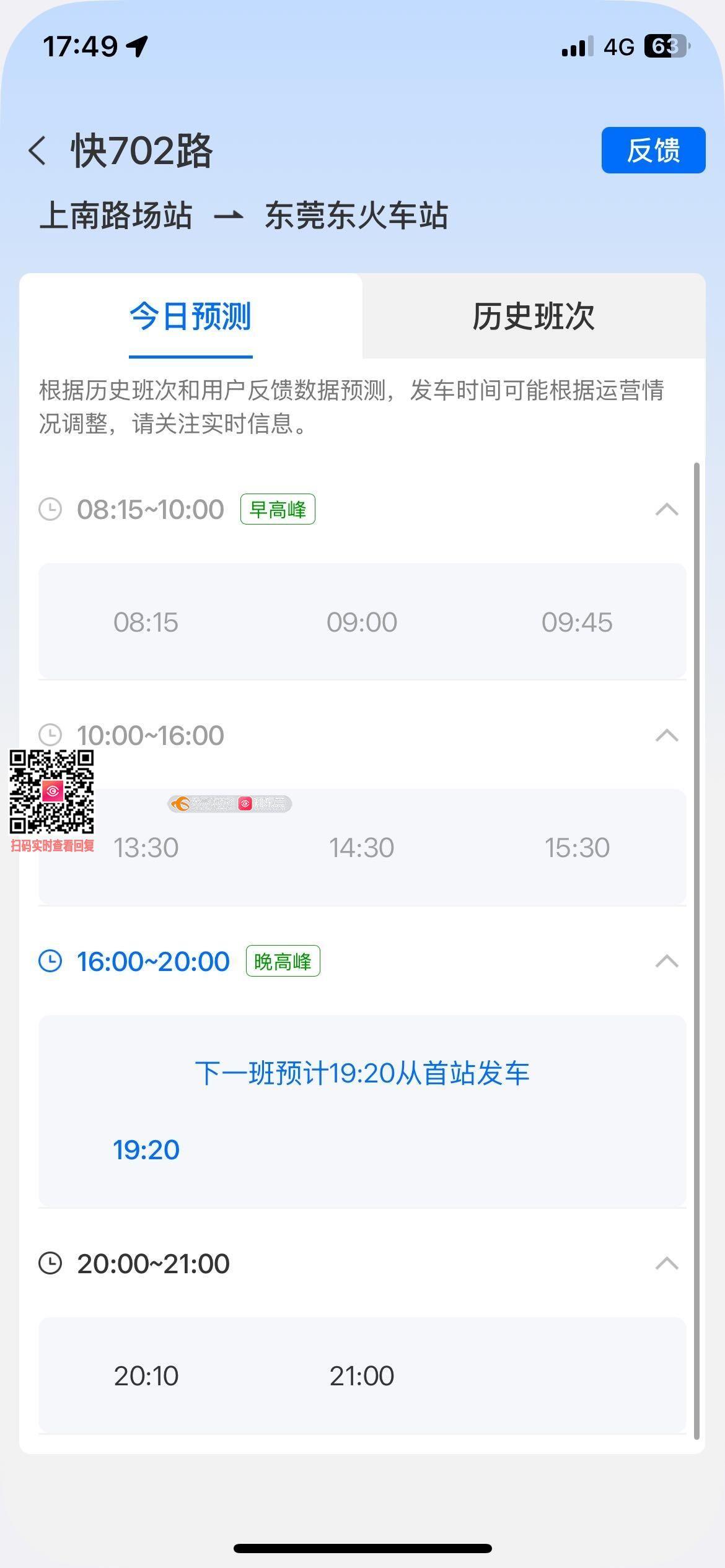Select the 今日预测 tab

coord(190,316)
